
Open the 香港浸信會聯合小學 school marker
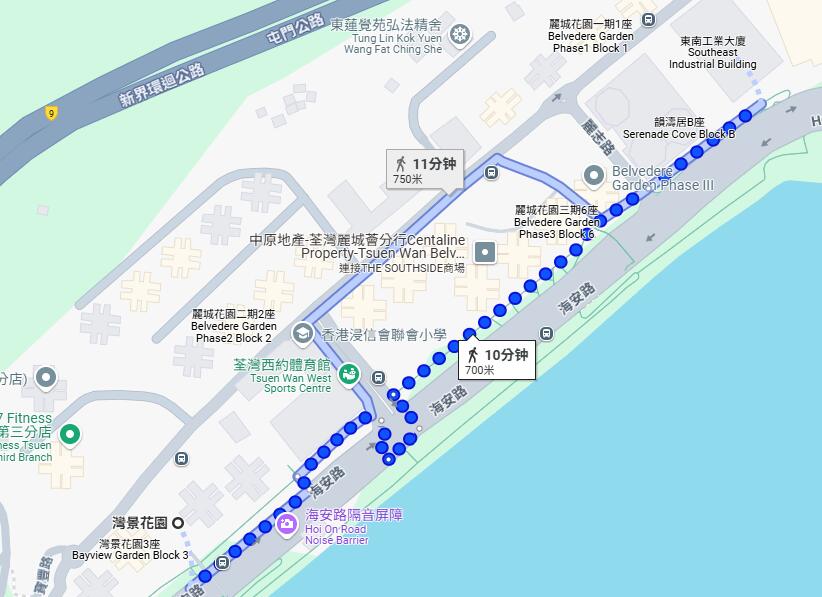tap(302, 332)
